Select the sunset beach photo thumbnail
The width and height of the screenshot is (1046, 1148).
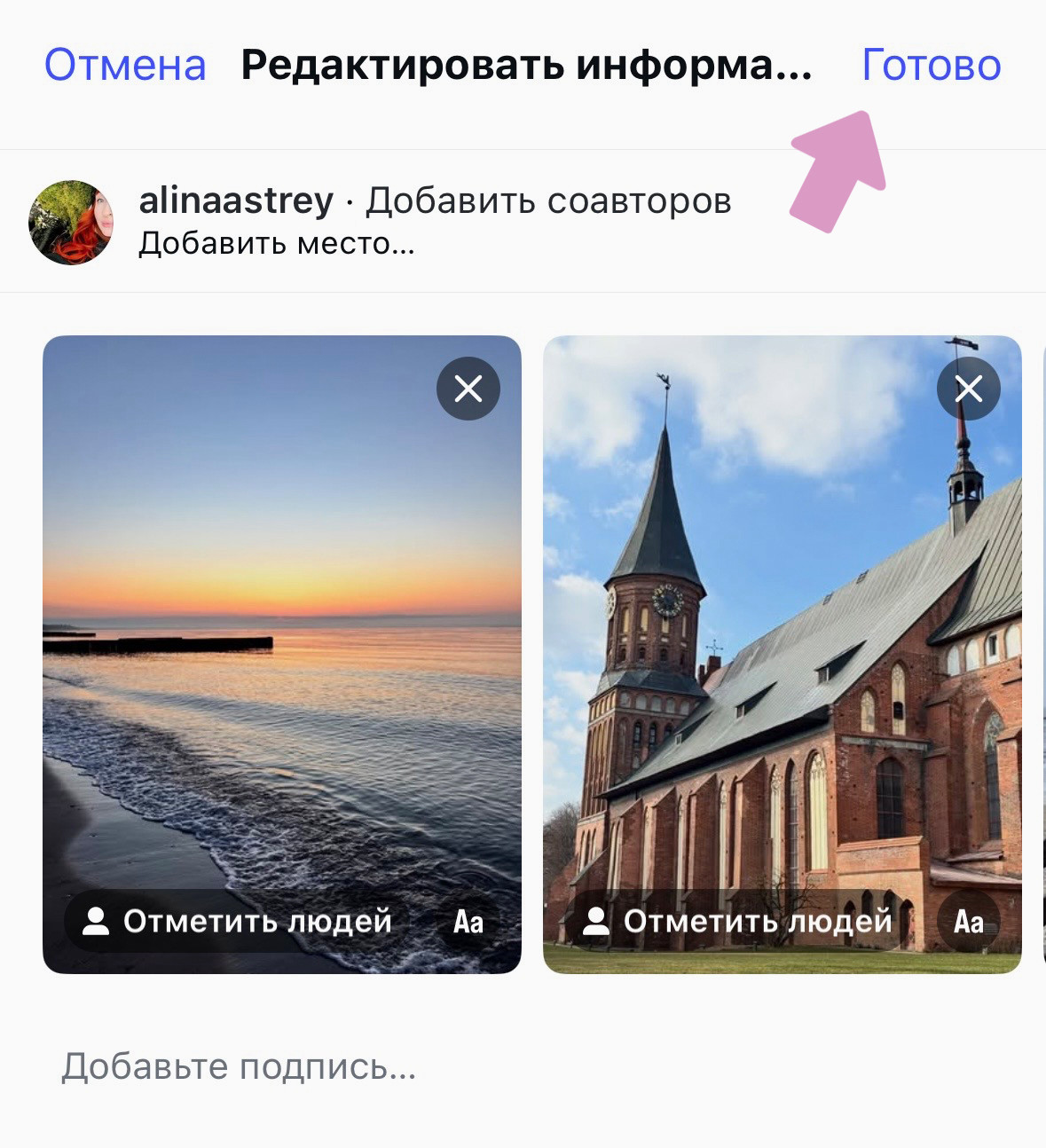click(x=284, y=657)
